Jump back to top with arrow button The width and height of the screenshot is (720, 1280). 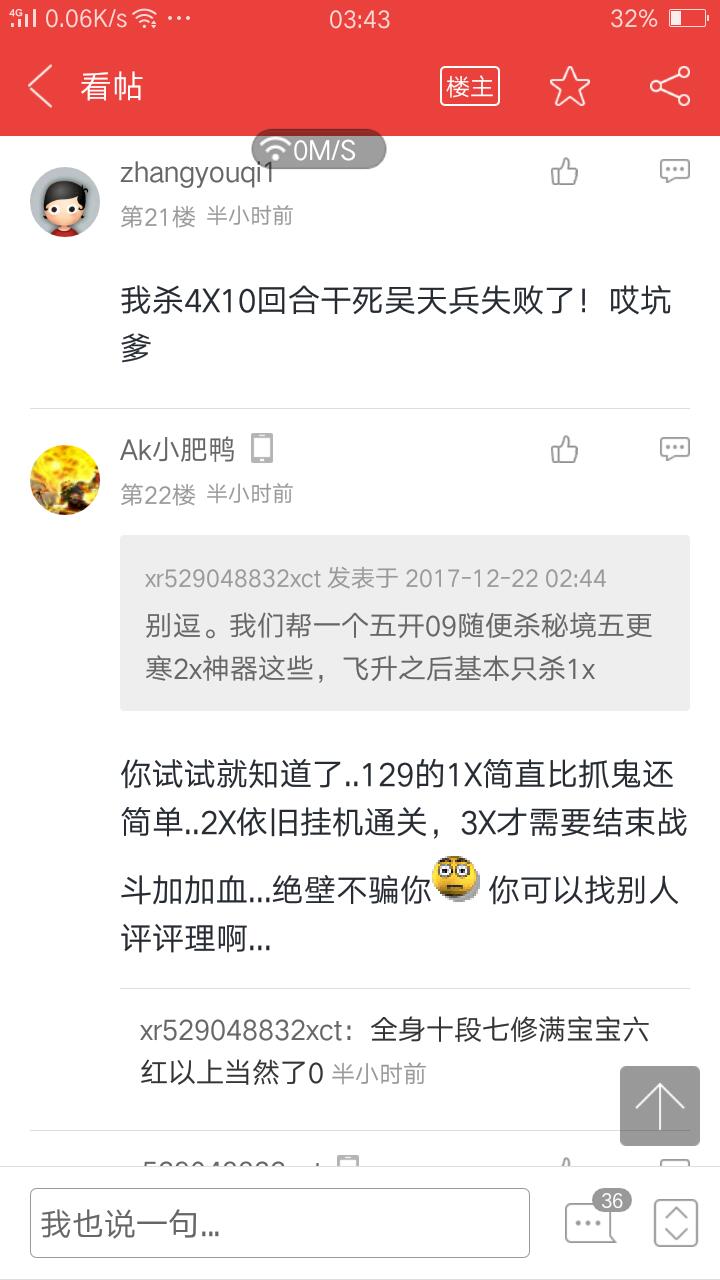tap(659, 1105)
